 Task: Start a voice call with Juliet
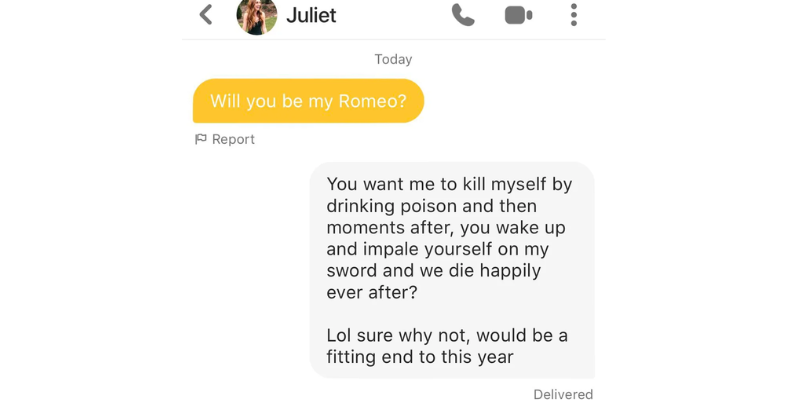click(x=463, y=15)
